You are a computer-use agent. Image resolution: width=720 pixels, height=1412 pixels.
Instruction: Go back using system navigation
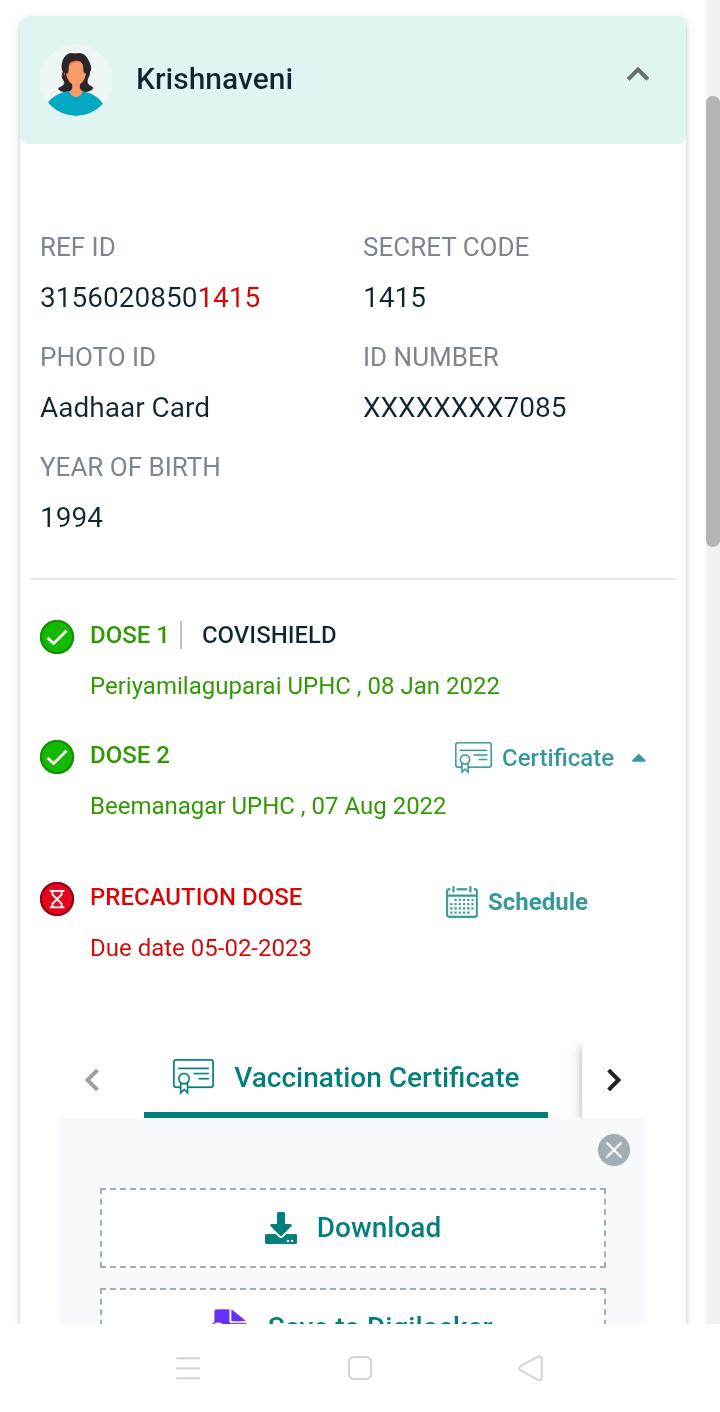click(531, 1368)
